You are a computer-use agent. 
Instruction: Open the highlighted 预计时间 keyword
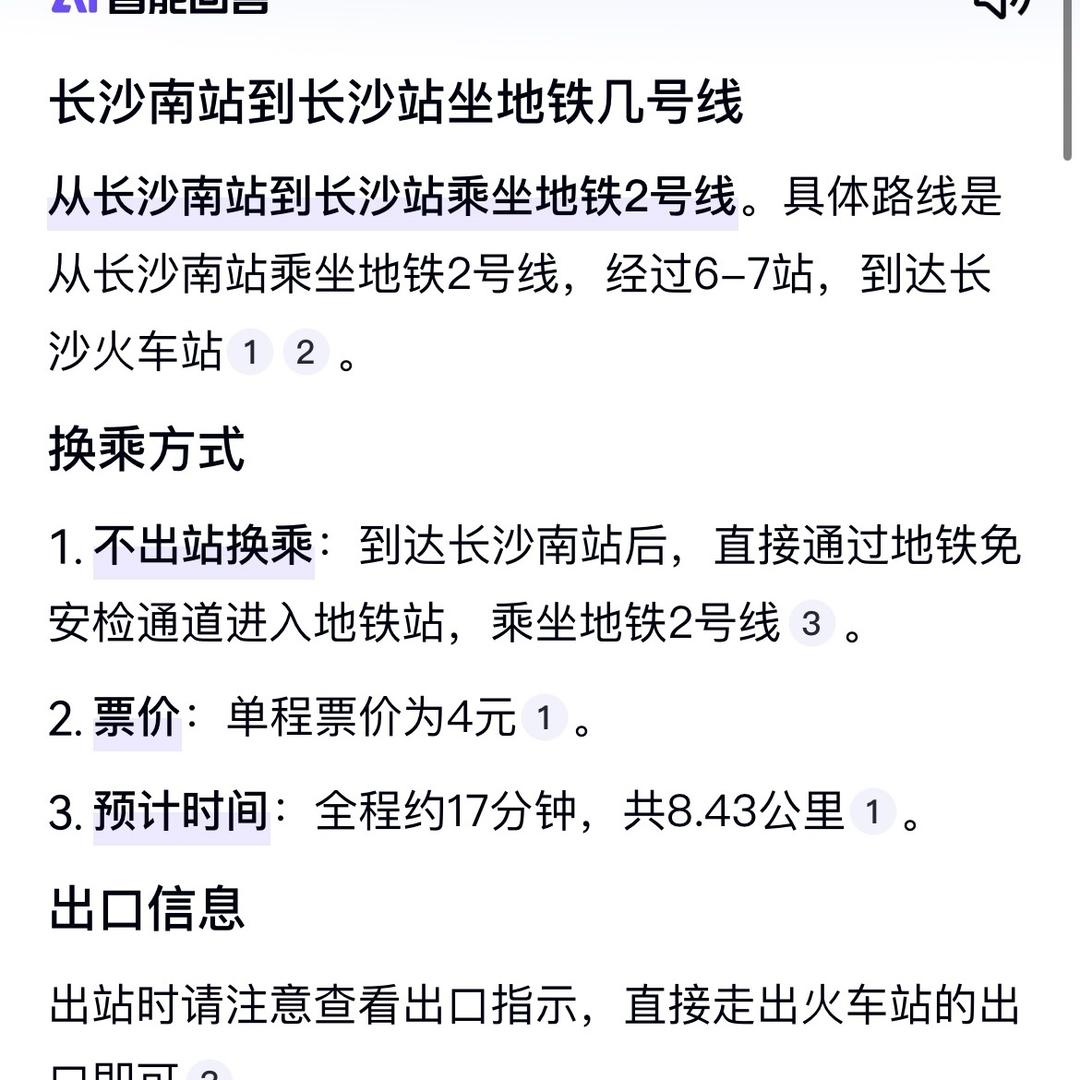point(181,813)
